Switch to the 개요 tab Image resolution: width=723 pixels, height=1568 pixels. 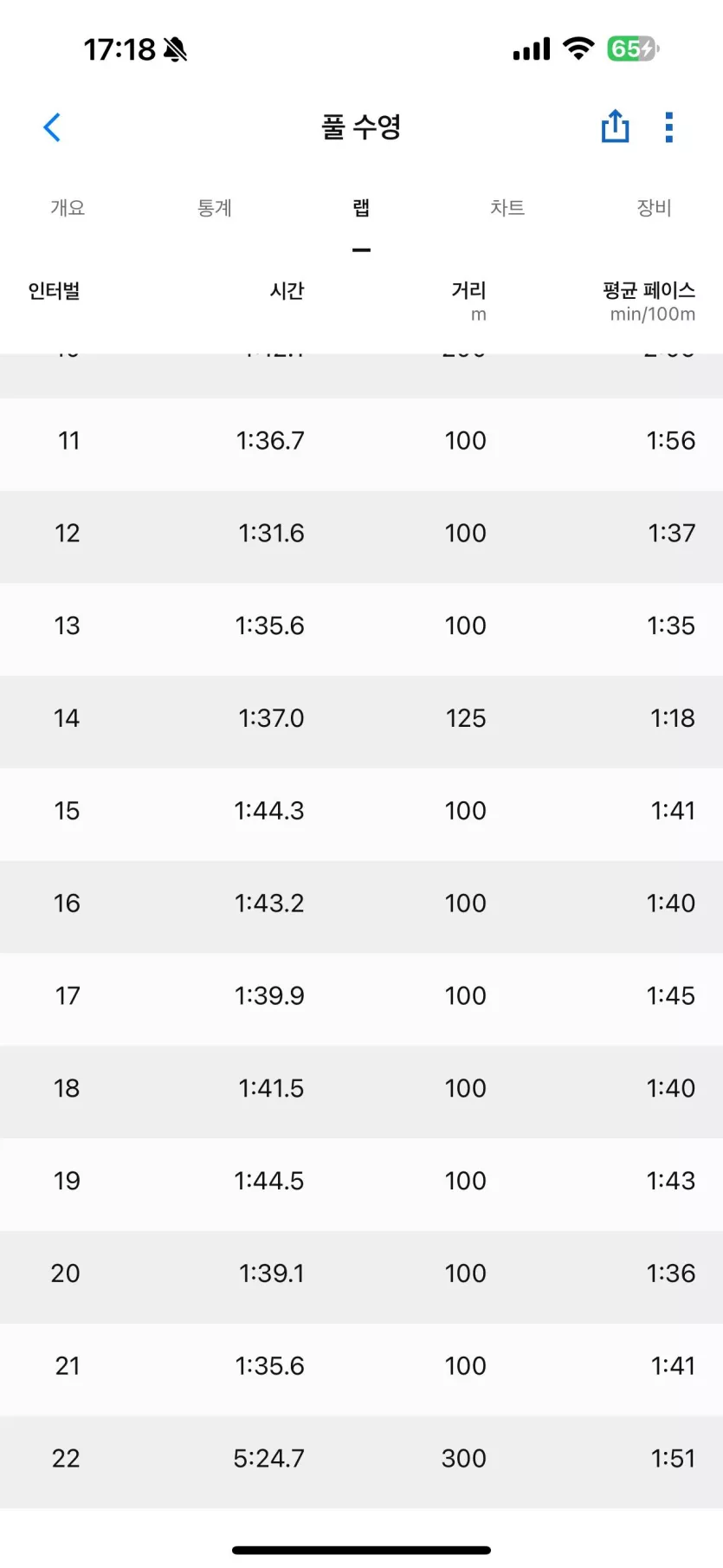(x=68, y=208)
